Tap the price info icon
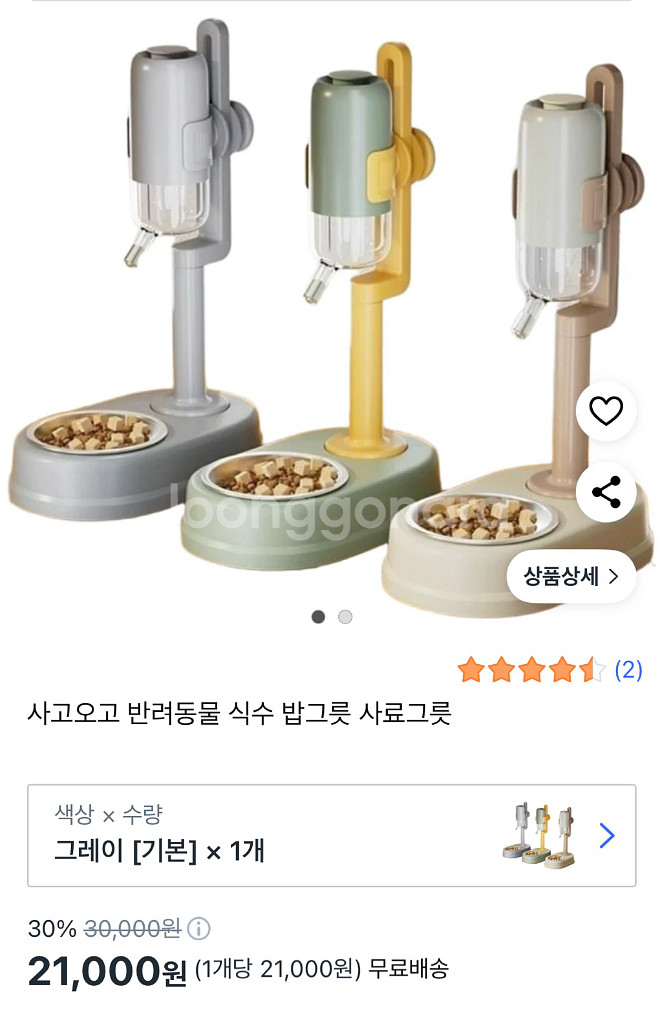Viewport: 662px width, 1024px height. click(x=198, y=929)
